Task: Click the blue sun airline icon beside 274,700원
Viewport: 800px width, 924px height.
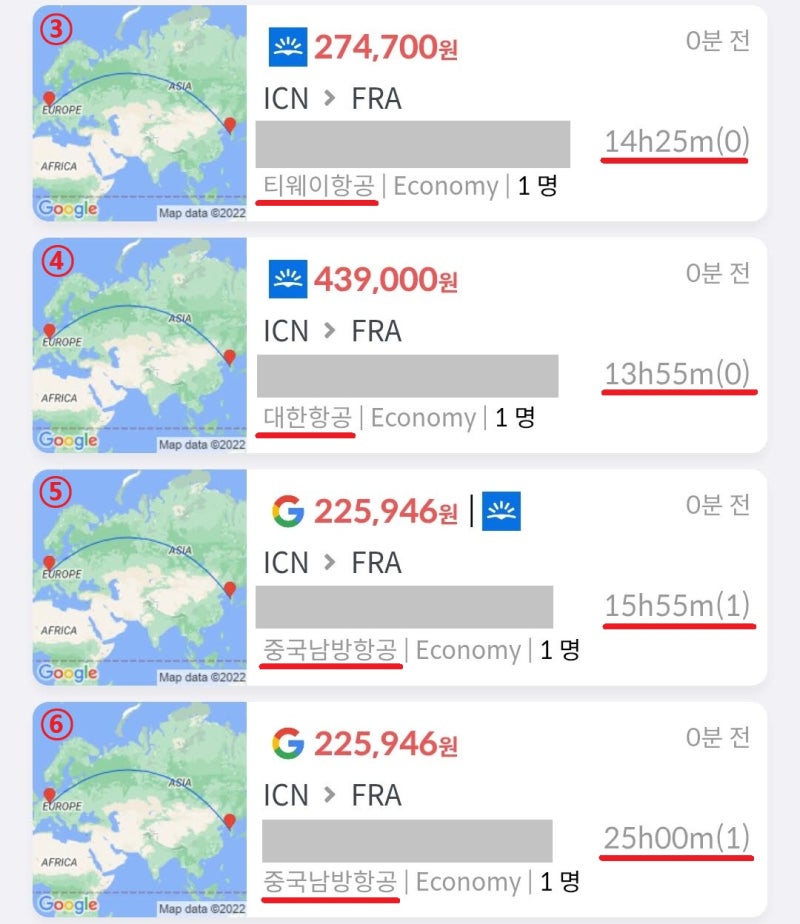Action: [x=285, y=46]
